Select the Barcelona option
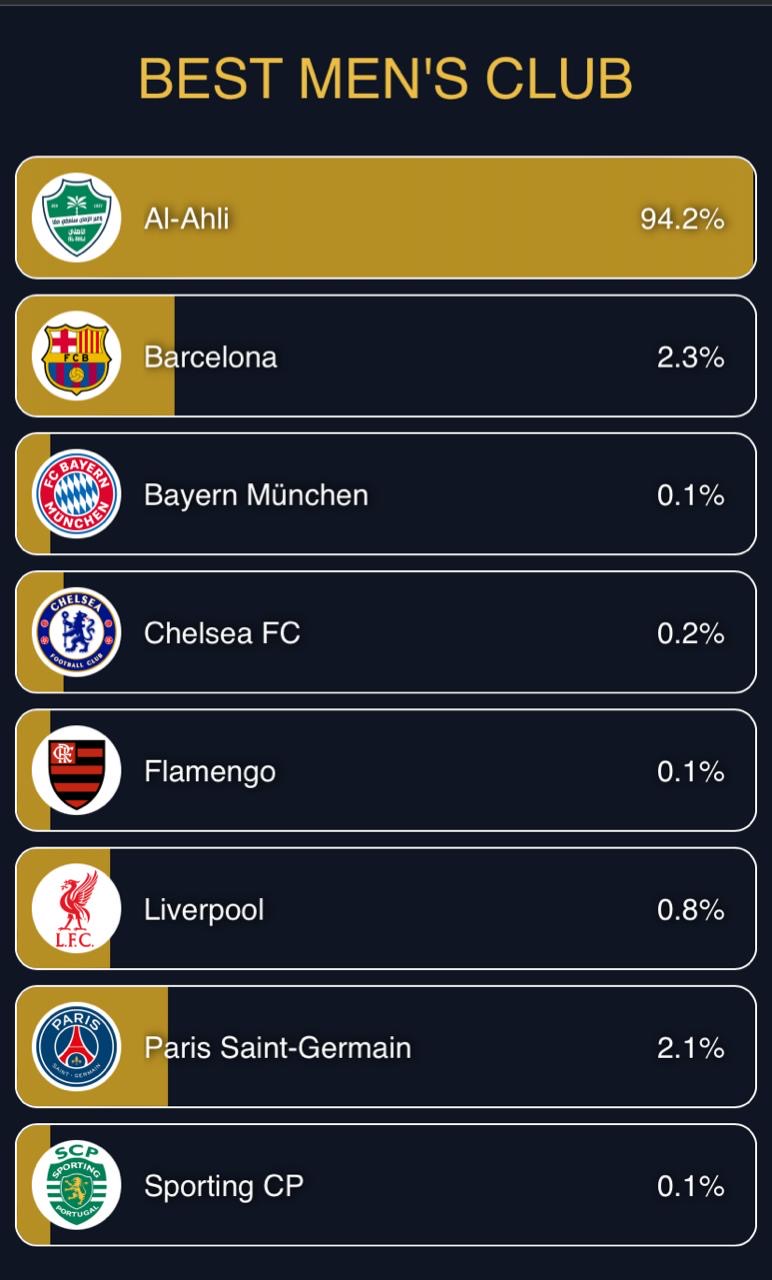Screen dimensions: 772x1280 coord(386,356)
